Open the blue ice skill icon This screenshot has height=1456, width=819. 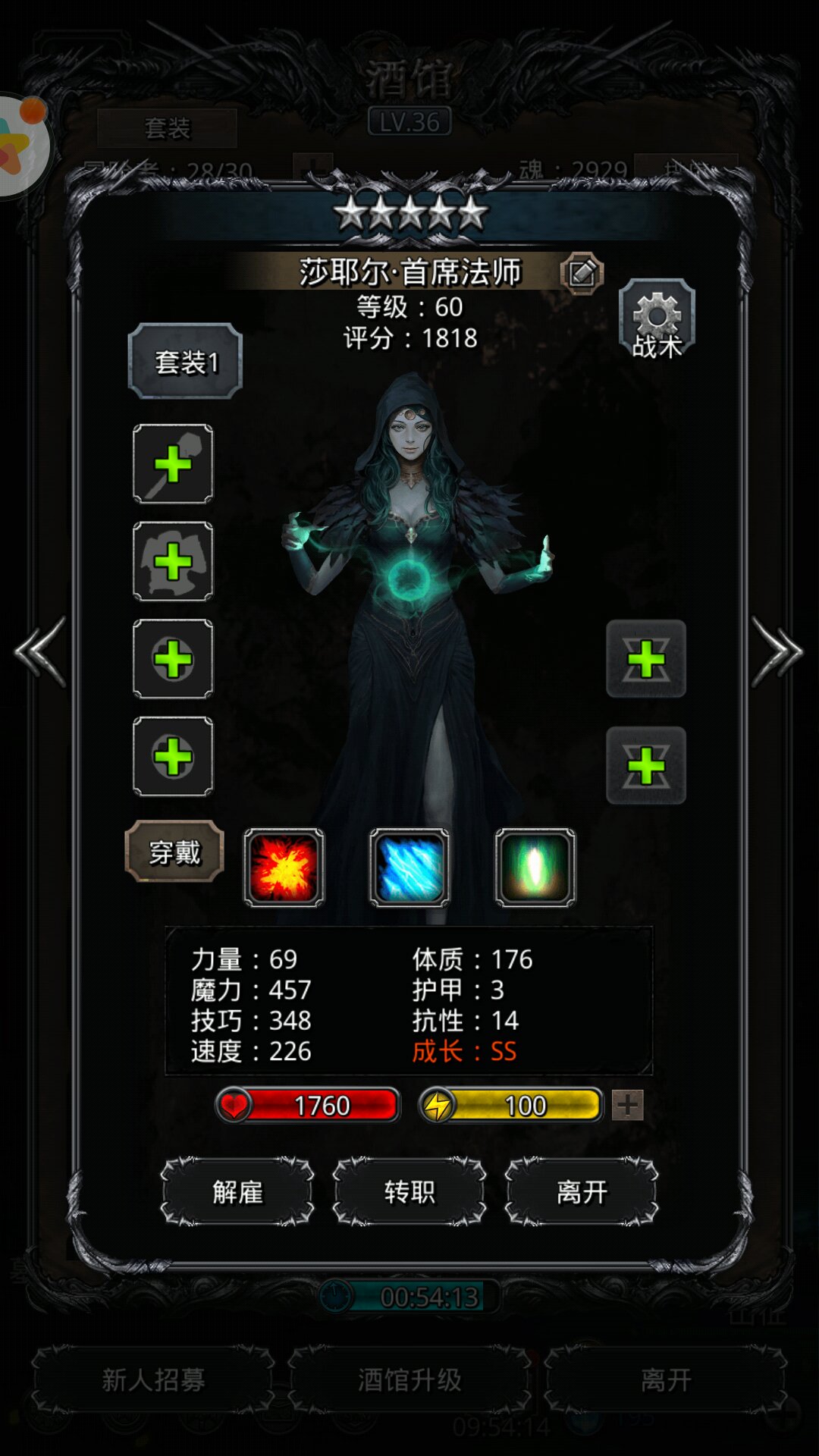tap(409, 868)
